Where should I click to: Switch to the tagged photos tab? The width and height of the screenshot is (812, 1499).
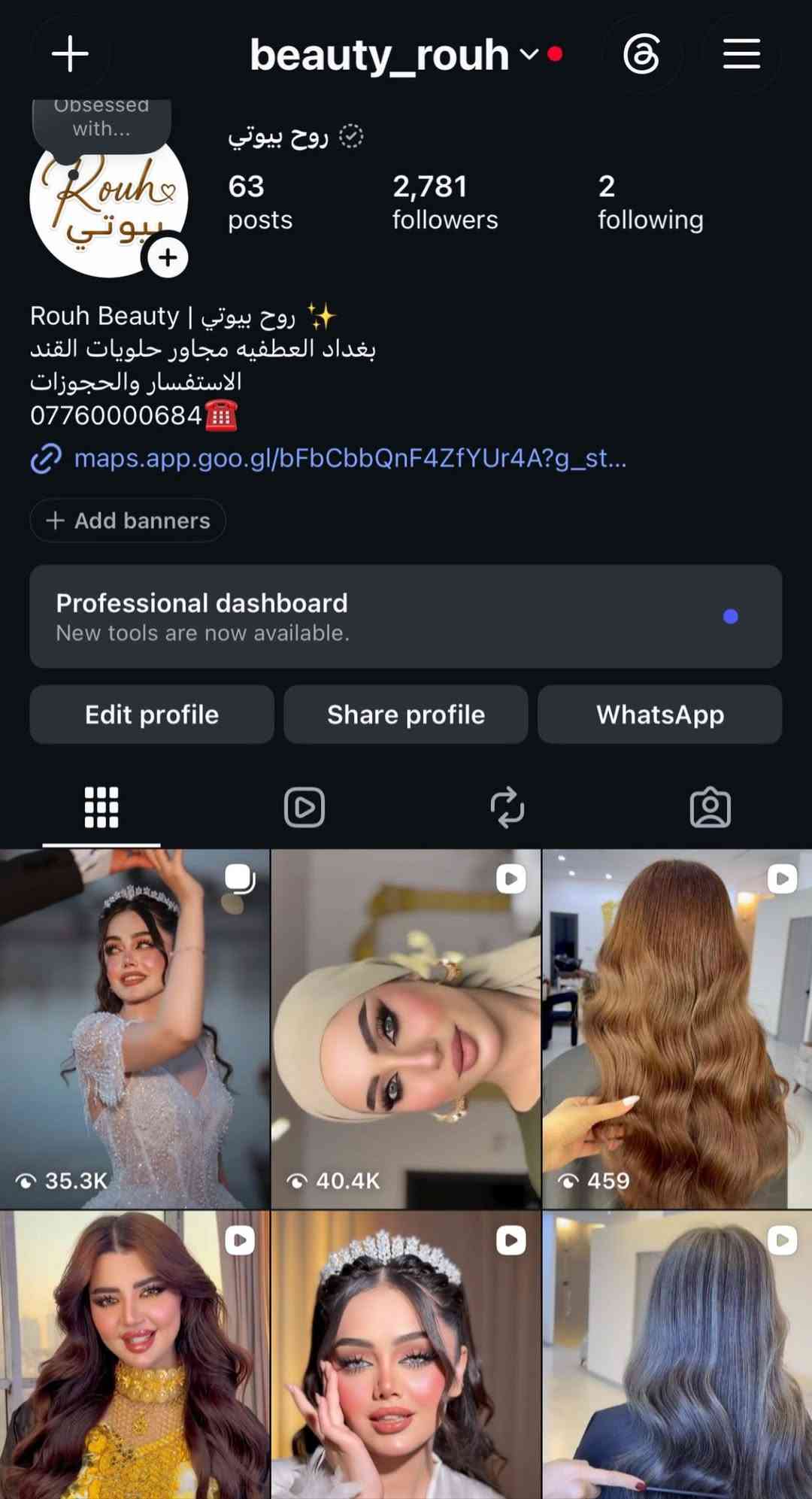[x=710, y=808]
